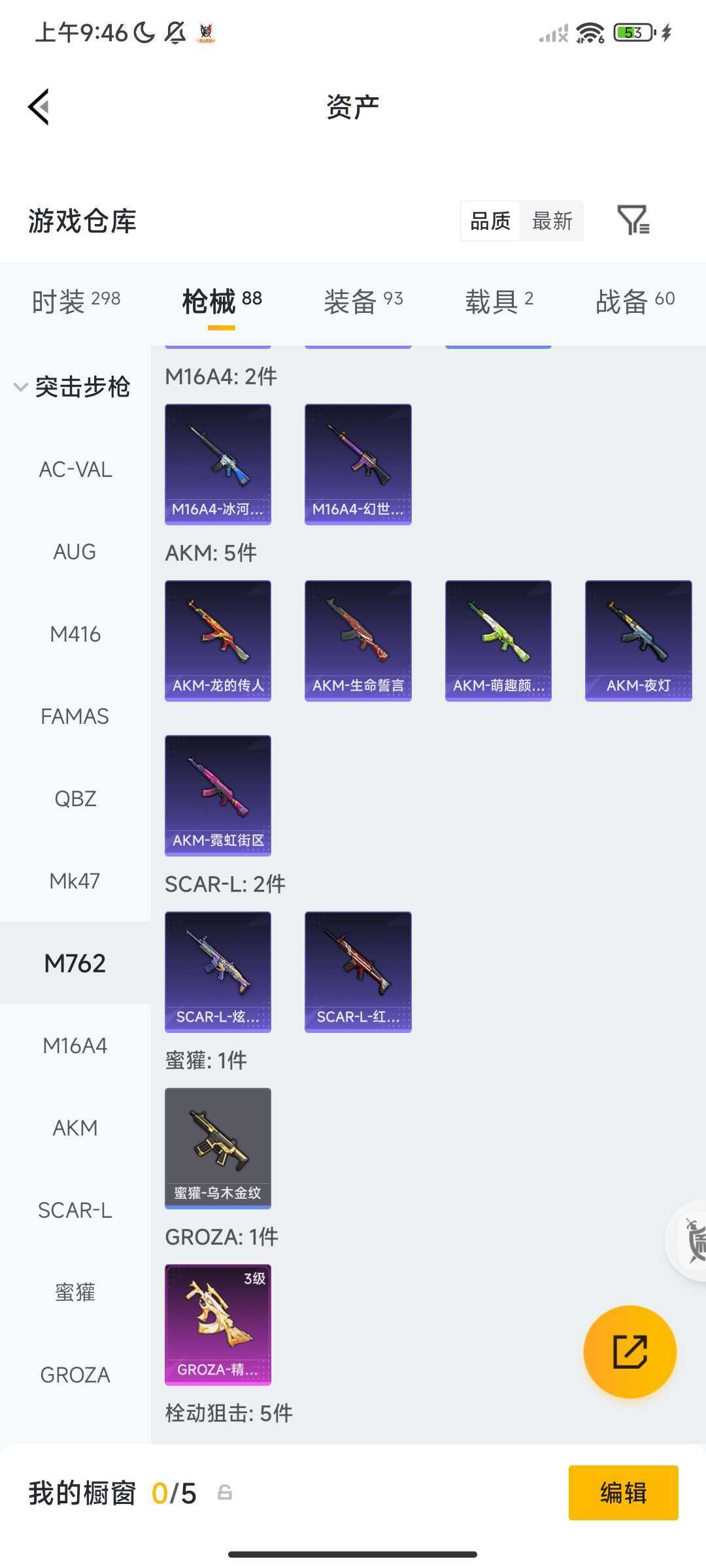Screen dimensions: 706x1568
Task: Tap 编辑 to edit my showcase
Action: [623, 1493]
